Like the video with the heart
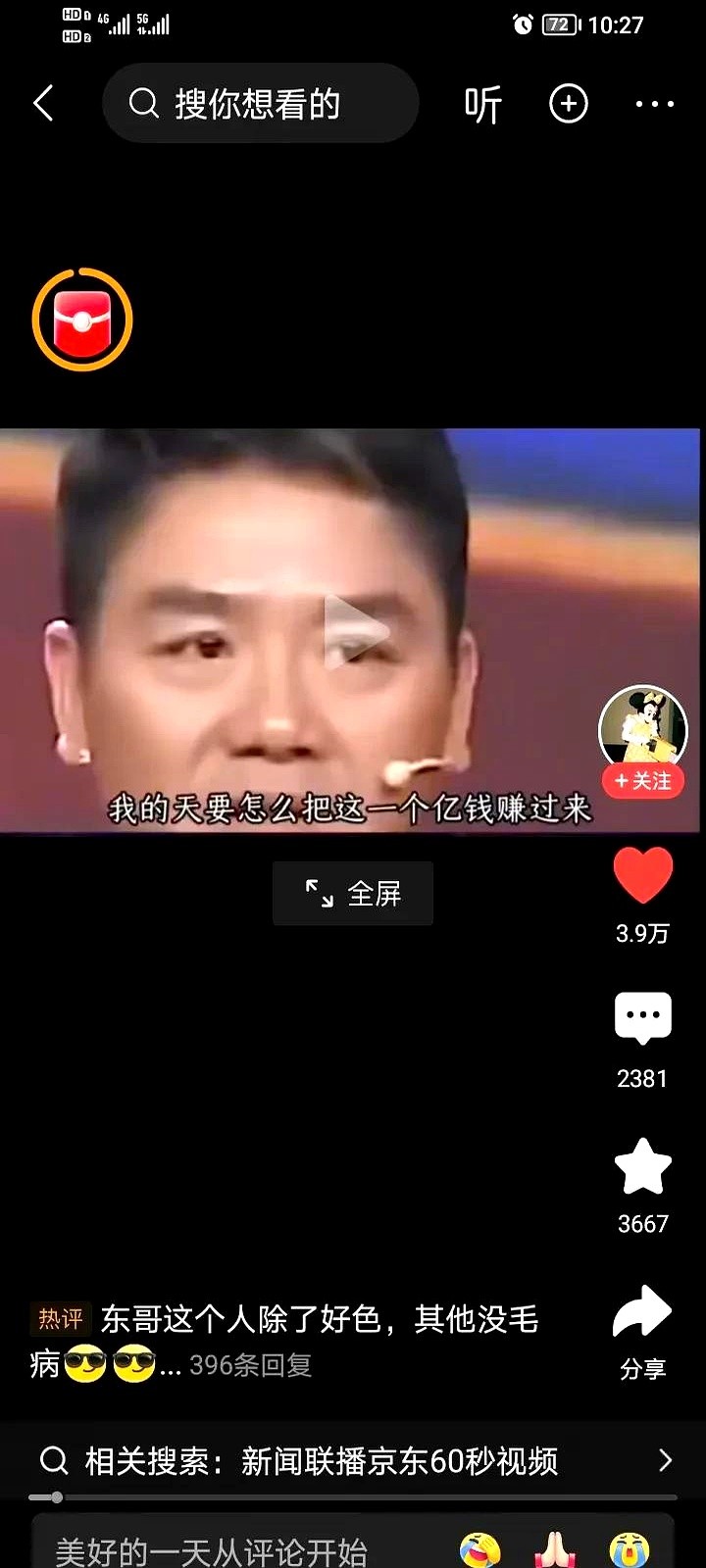Viewport: 706px width, 1568px height. [x=643, y=875]
